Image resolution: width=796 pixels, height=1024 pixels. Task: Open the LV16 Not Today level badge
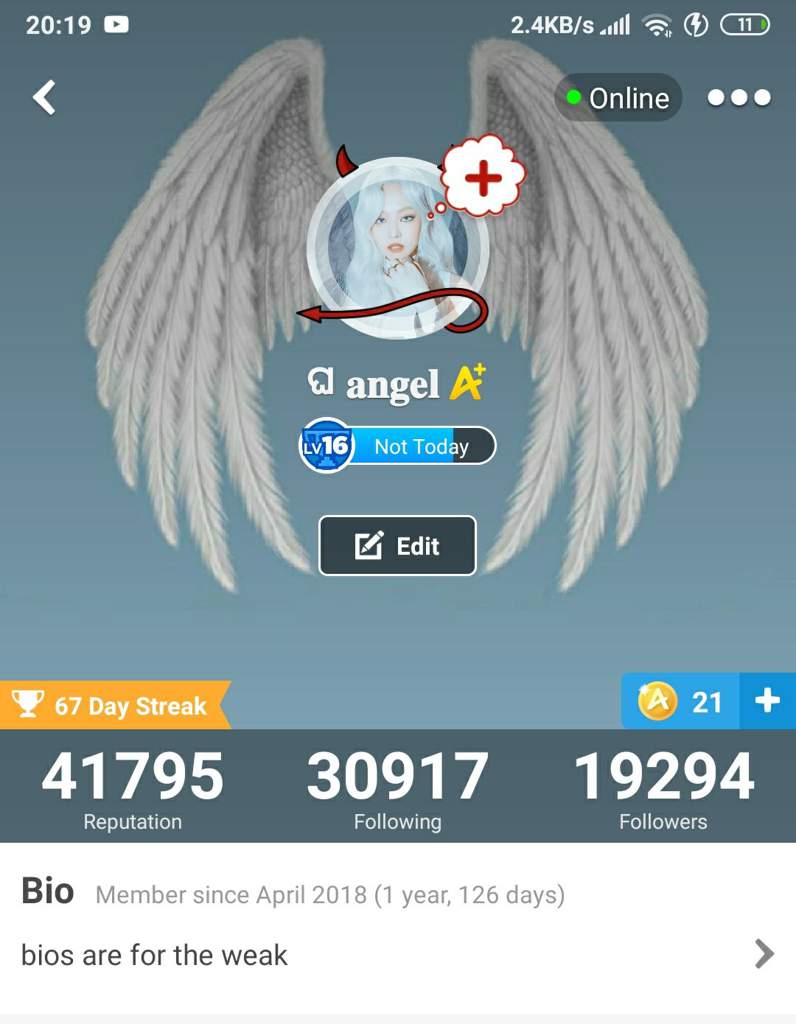(x=398, y=446)
